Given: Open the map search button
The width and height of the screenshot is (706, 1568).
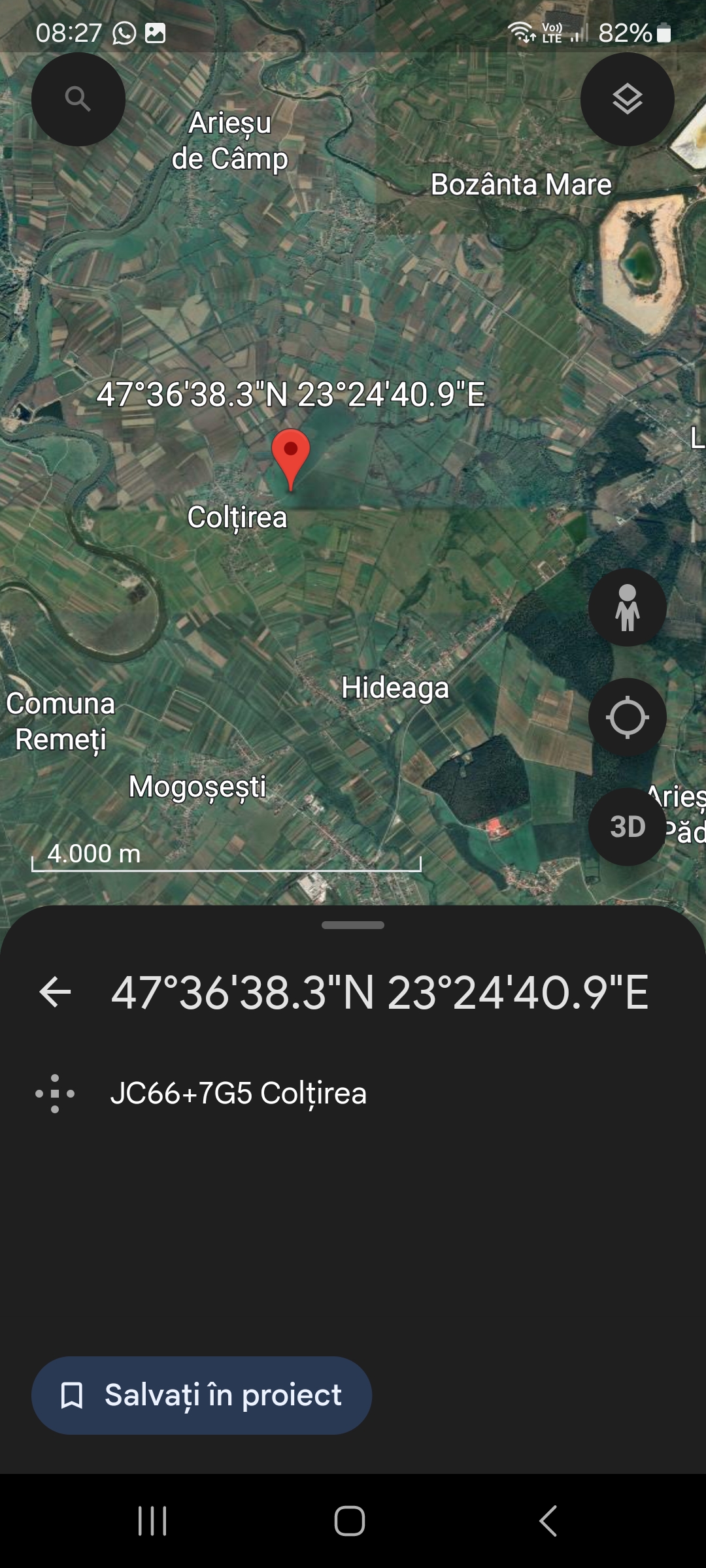Looking at the screenshot, I should pyautogui.click(x=78, y=99).
